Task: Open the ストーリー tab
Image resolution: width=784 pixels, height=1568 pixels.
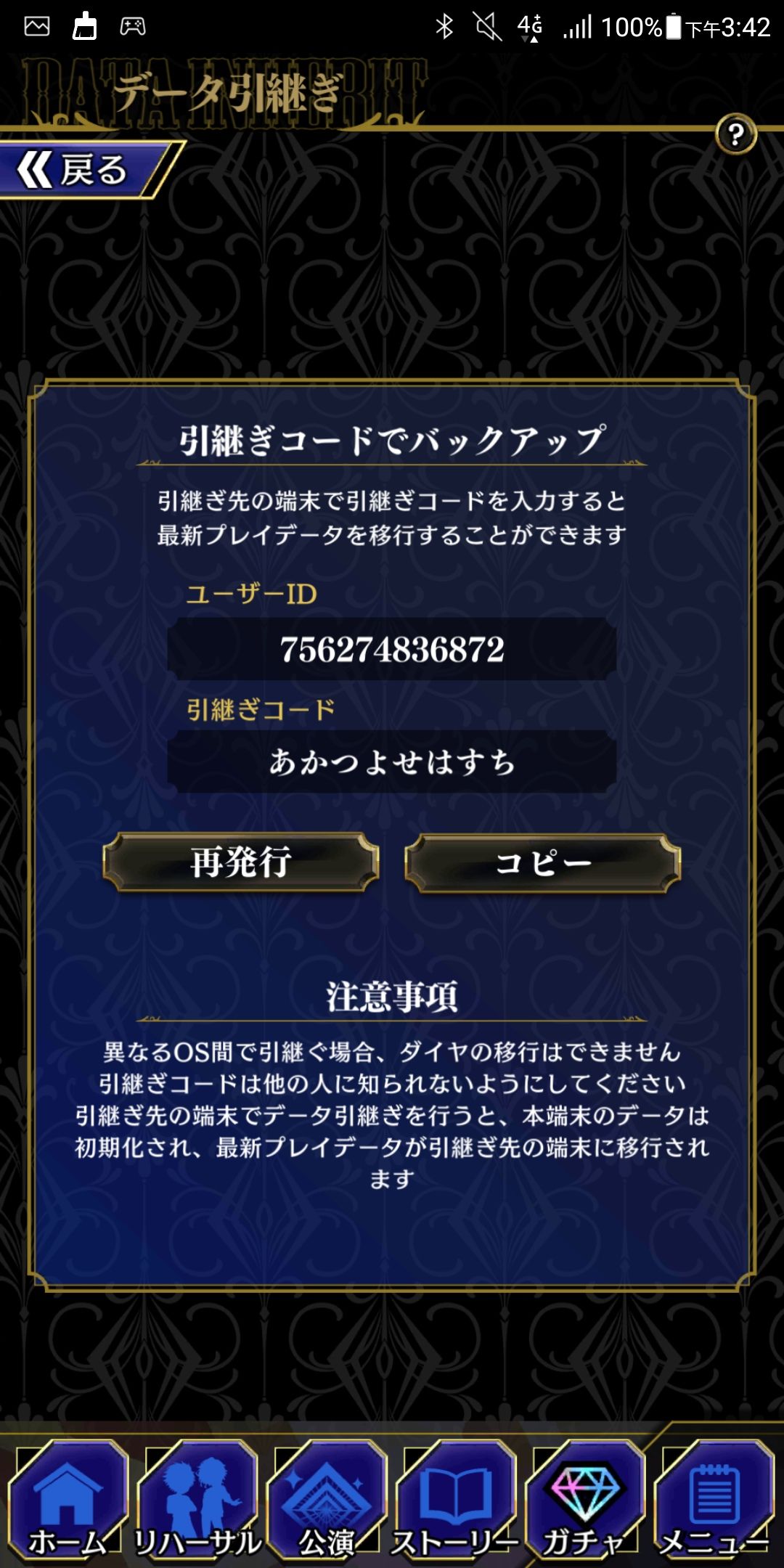Action: [x=455, y=1501]
